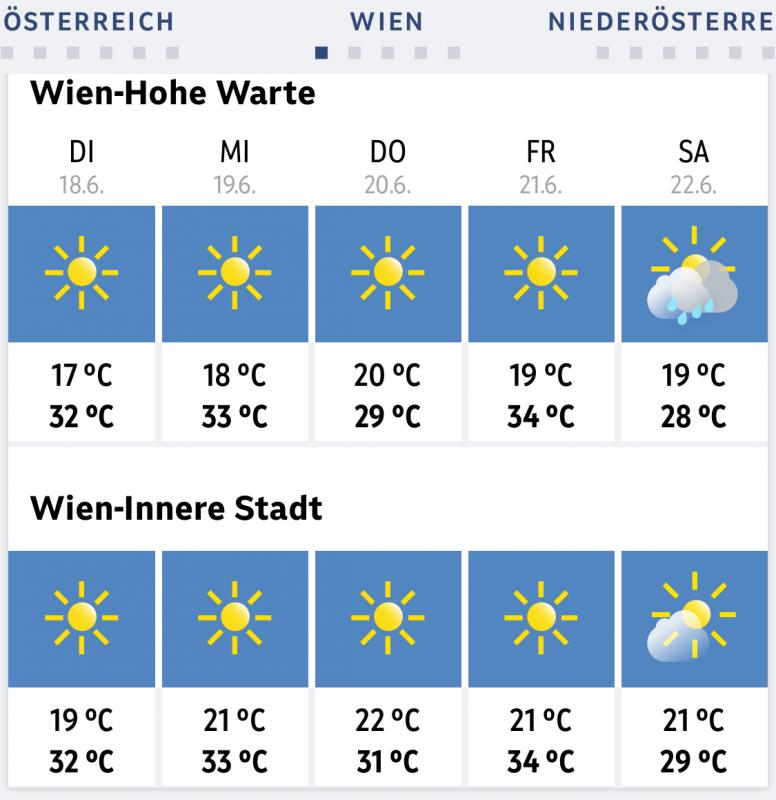Select the Wien region tab
This screenshot has width=776, height=800.
click(x=387, y=21)
